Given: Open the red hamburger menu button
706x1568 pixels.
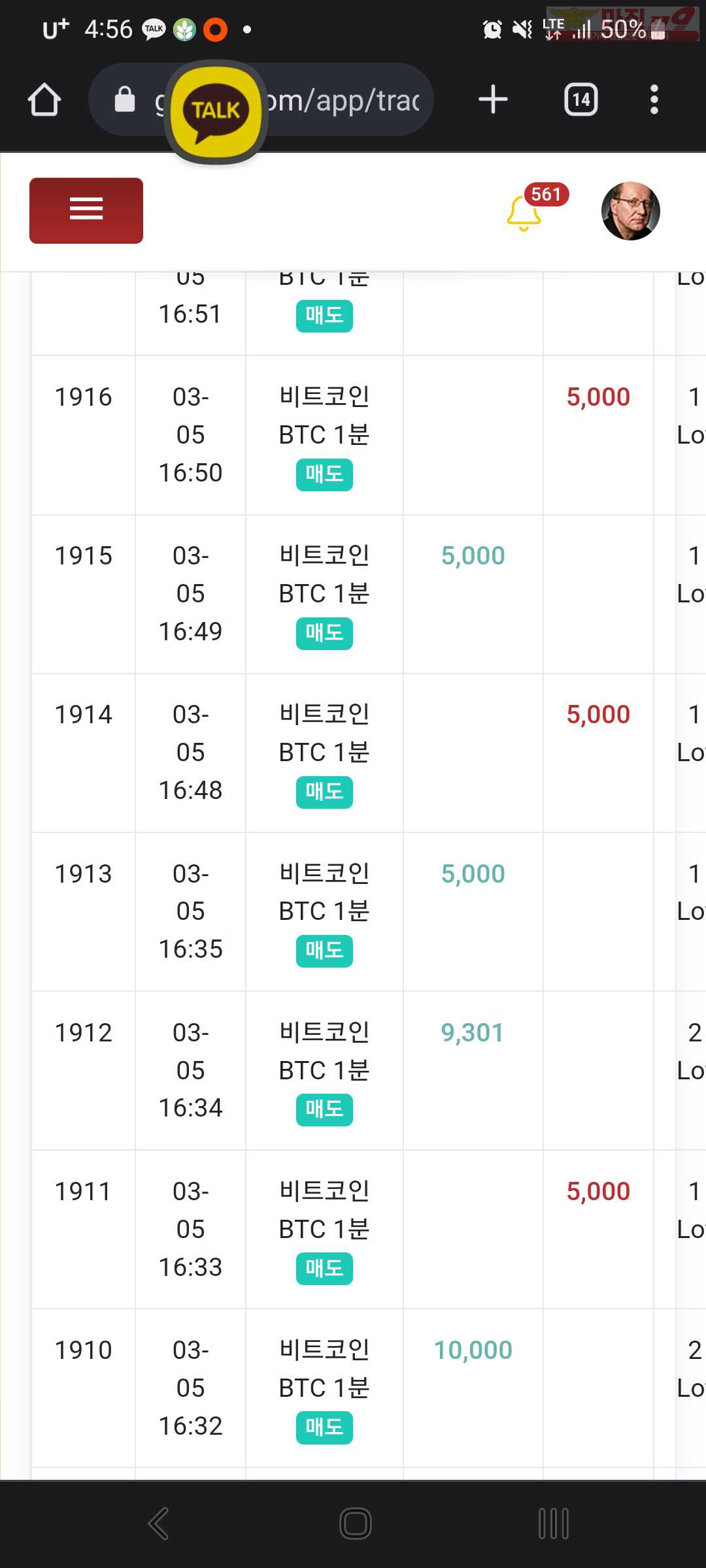Looking at the screenshot, I should 86,210.
